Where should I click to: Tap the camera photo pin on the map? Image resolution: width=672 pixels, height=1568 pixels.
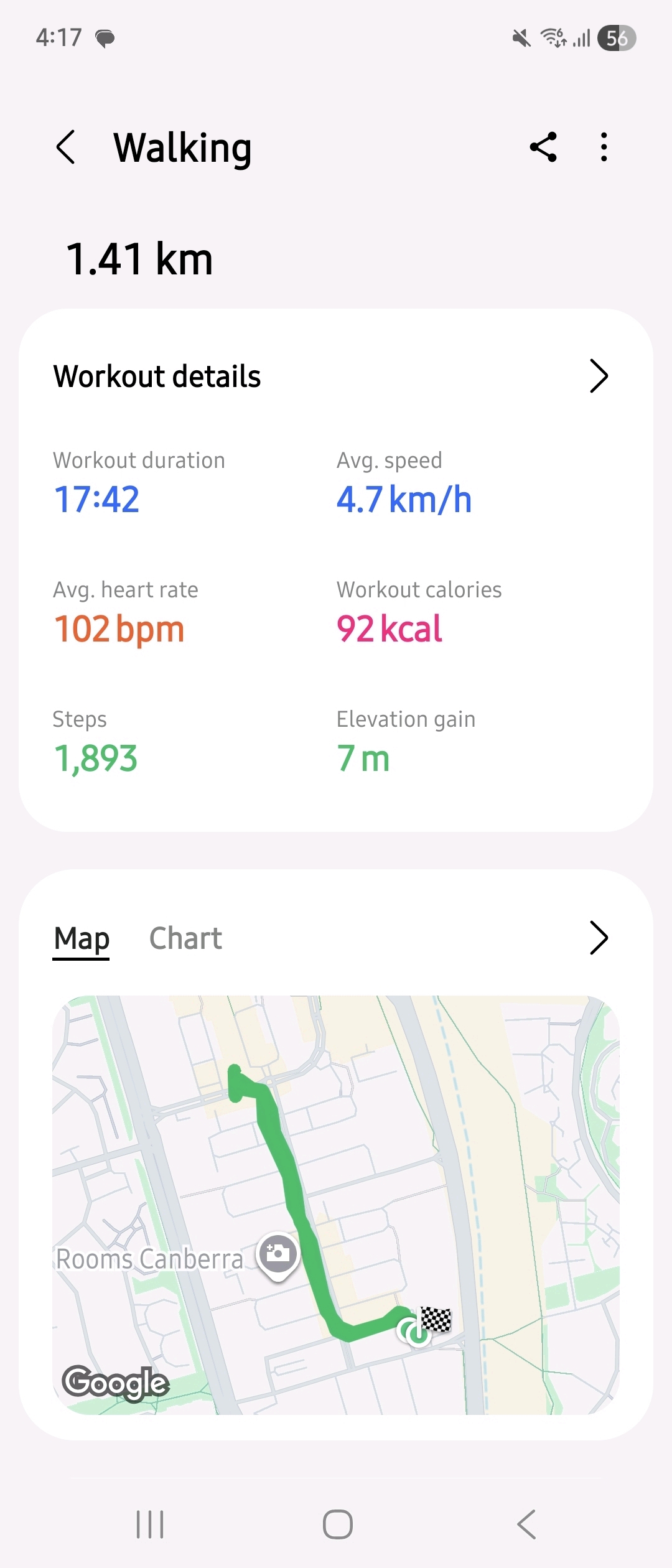pos(278,1254)
